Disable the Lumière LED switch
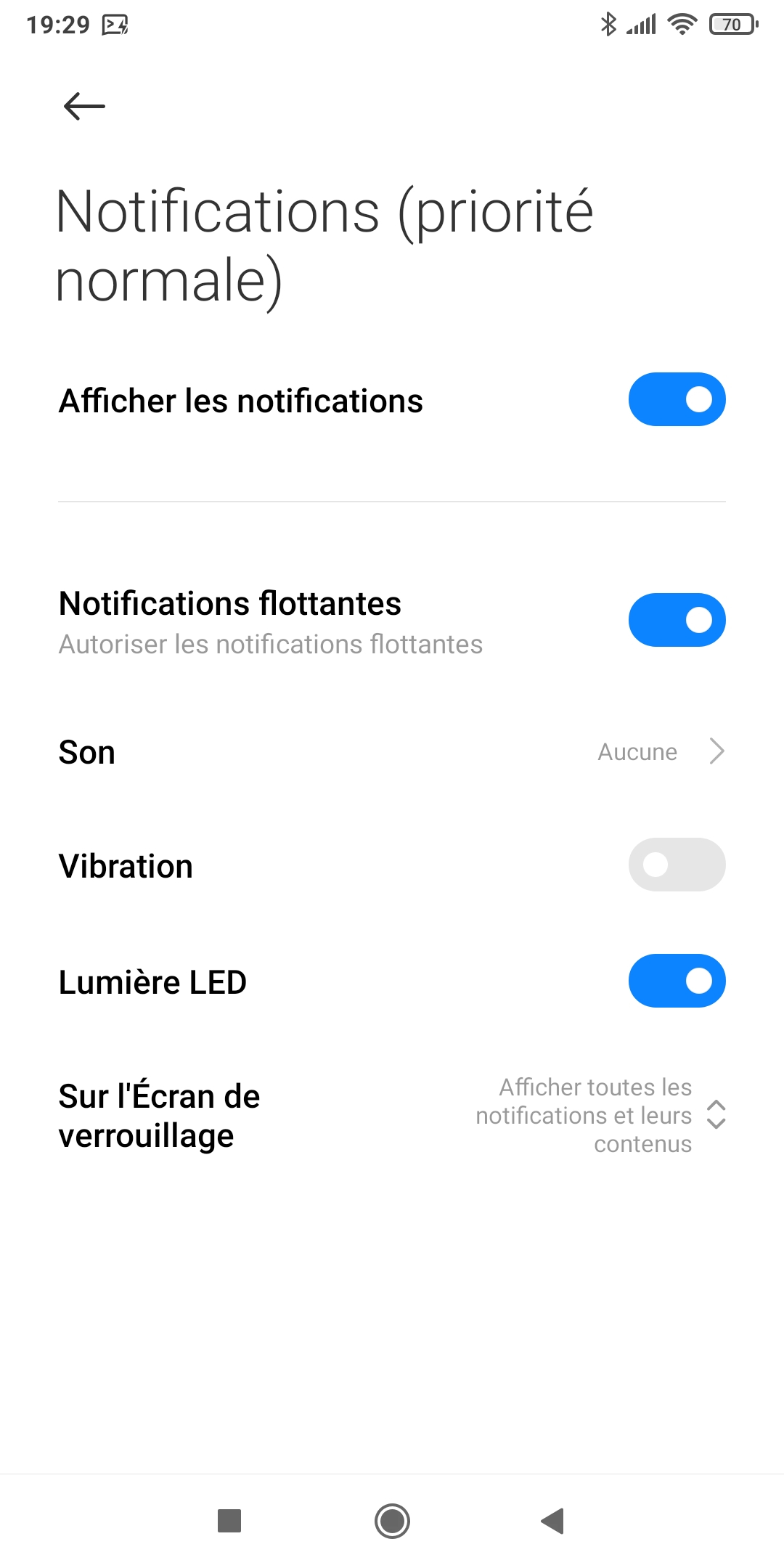Image resolution: width=784 pixels, height=1568 pixels. [x=677, y=981]
